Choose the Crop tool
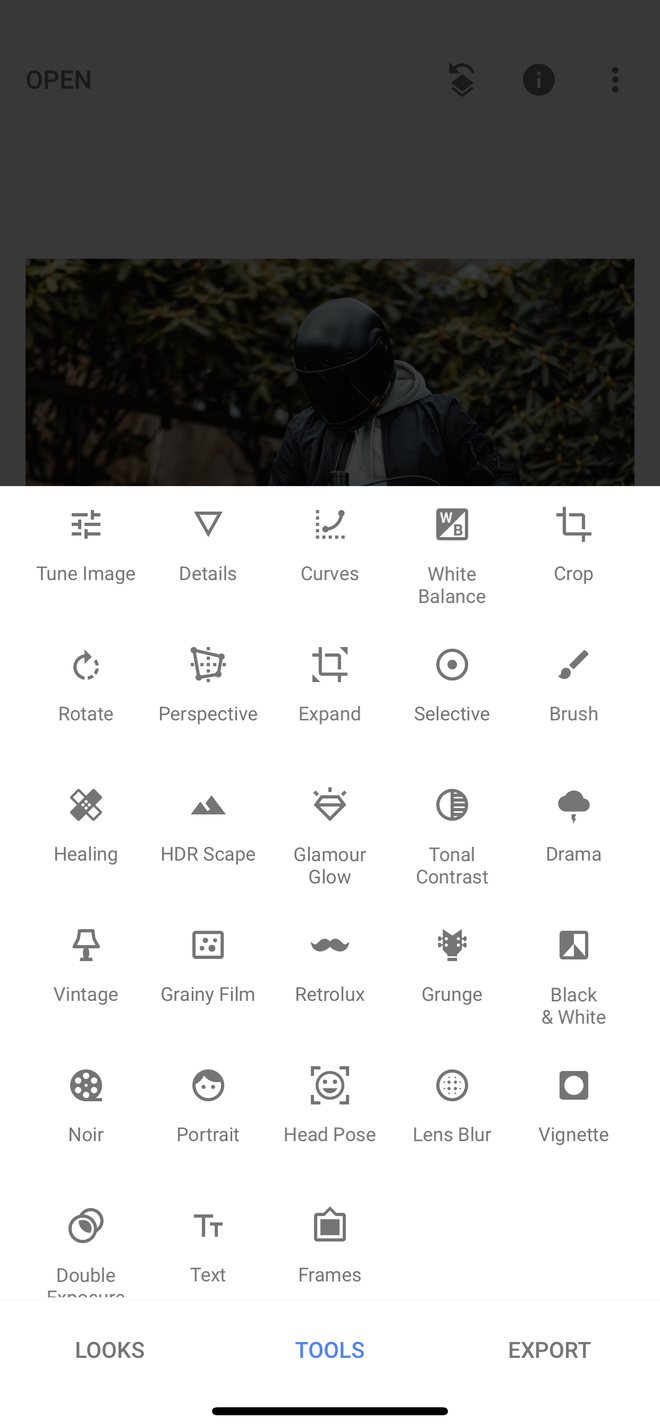 [574, 546]
